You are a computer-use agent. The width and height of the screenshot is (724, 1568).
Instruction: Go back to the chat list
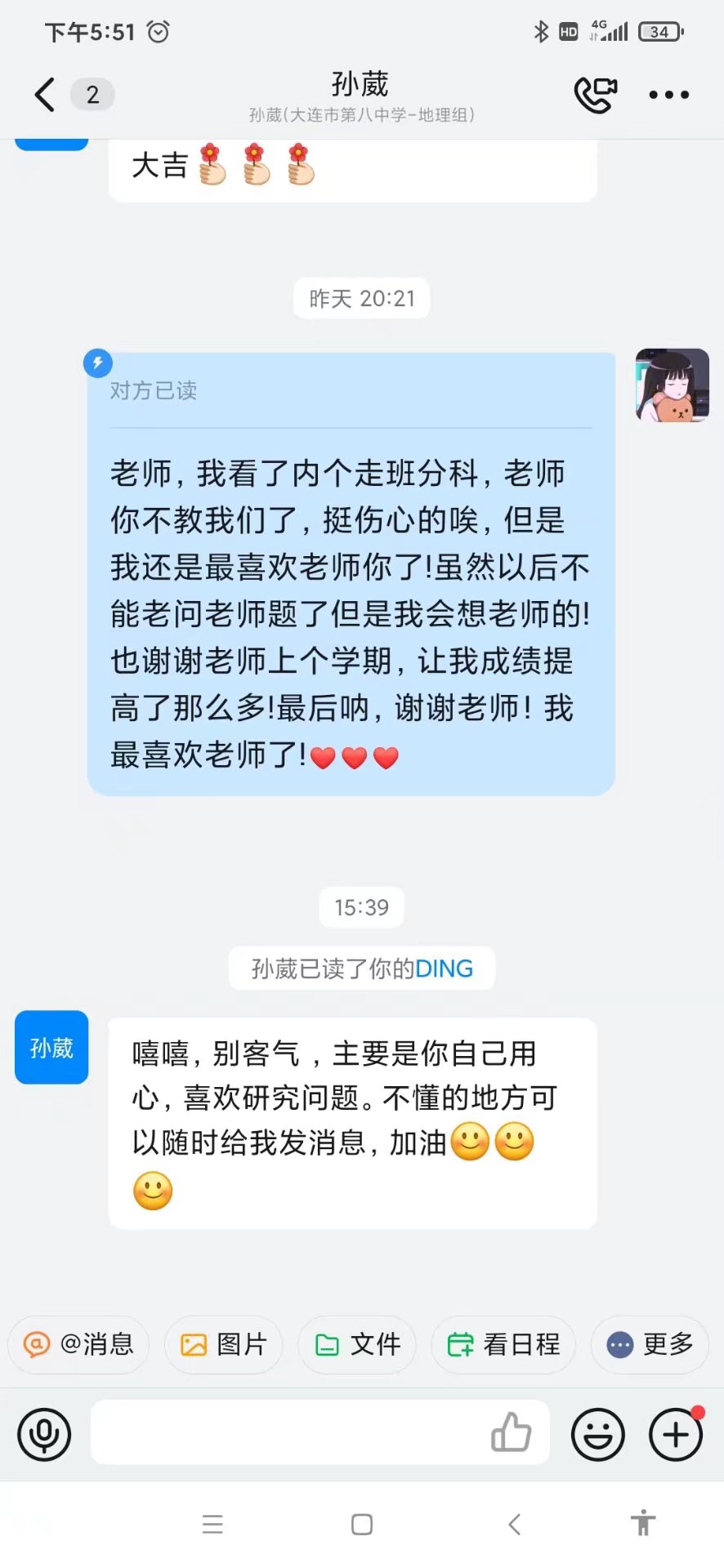point(46,95)
